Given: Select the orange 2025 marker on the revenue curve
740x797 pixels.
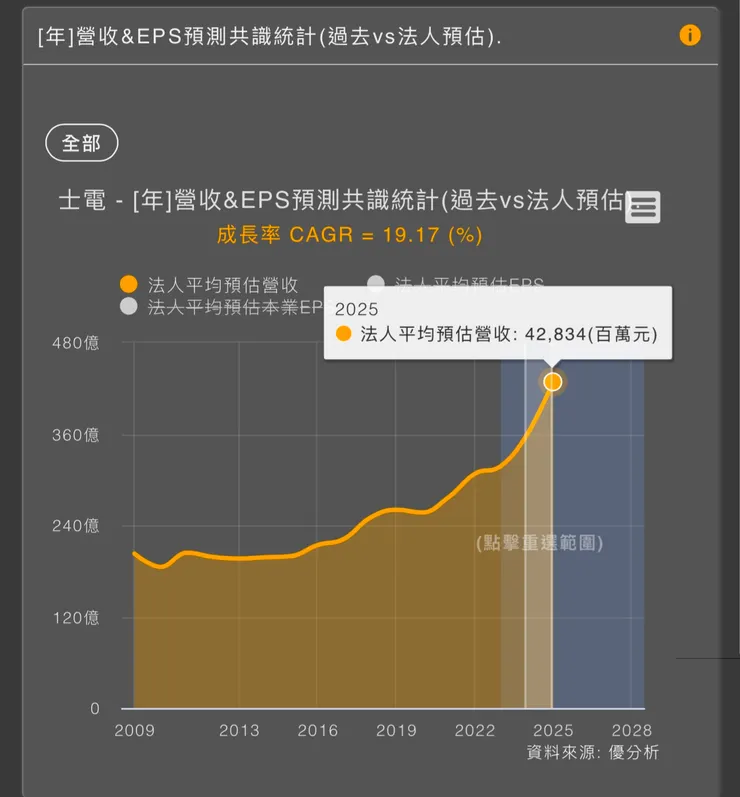Looking at the screenshot, I should point(553,381).
